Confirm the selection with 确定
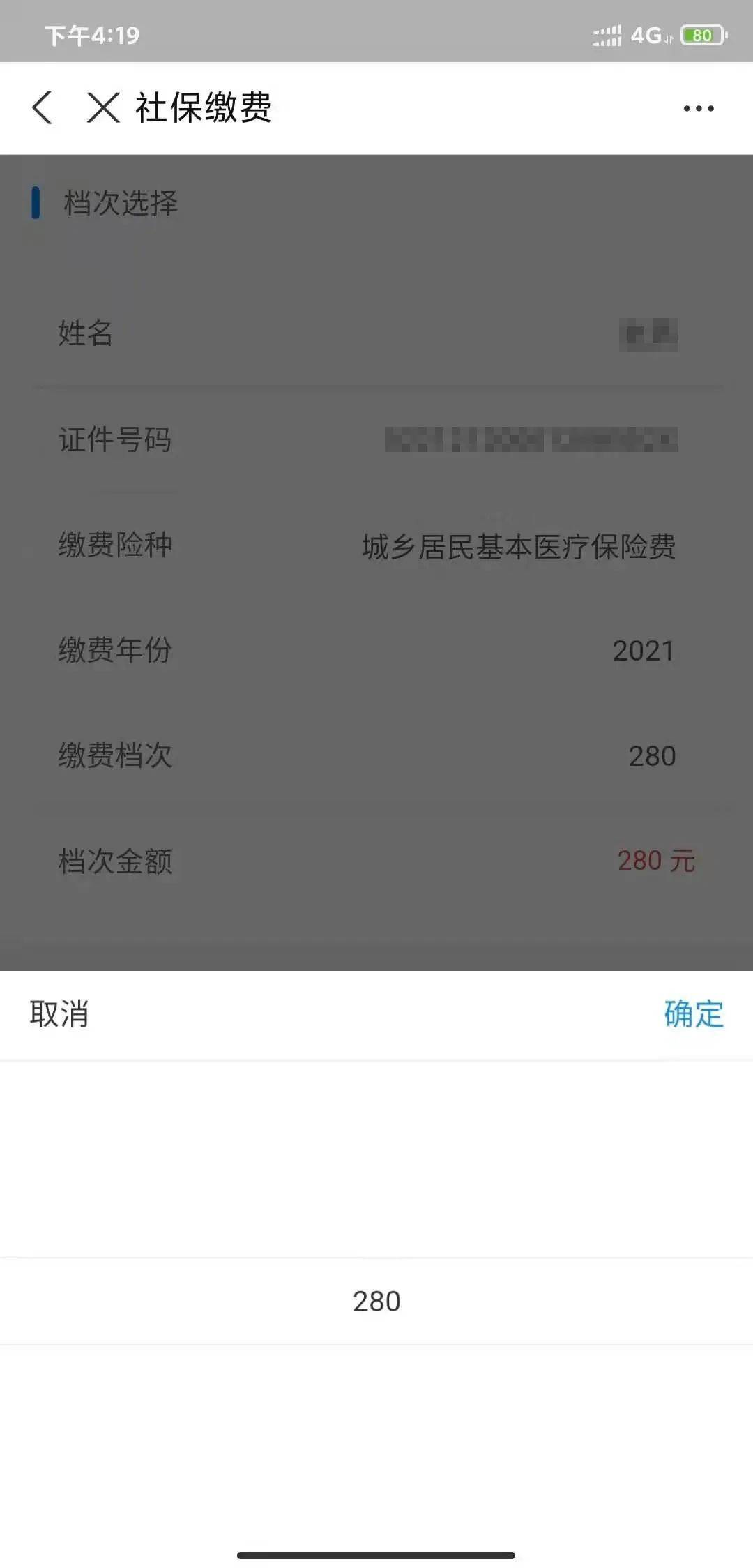The width and height of the screenshot is (753, 1568). click(693, 1014)
